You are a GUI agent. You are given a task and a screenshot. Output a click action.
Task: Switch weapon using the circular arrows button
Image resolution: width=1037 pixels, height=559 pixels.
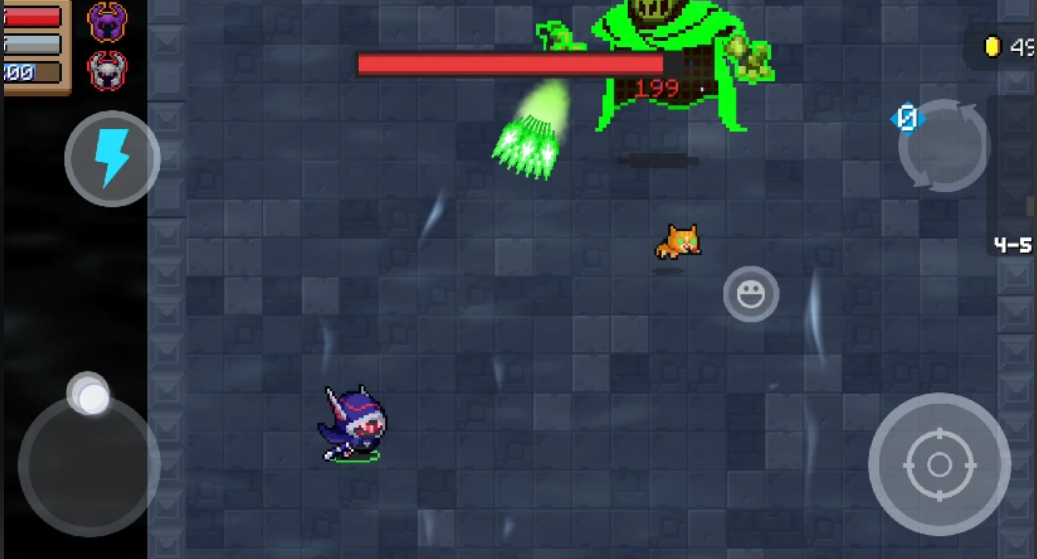click(x=943, y=147)
